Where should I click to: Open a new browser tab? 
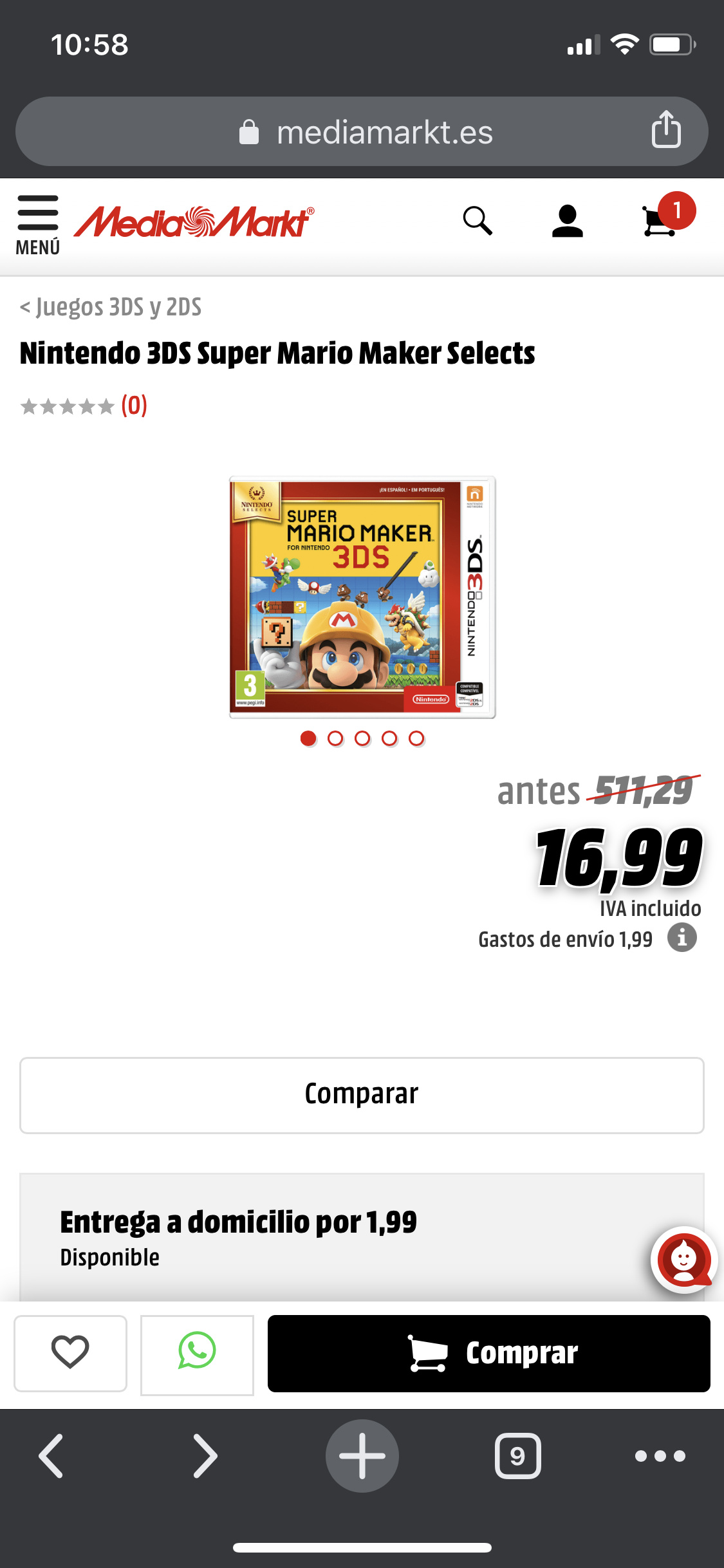coord(362,1455)
